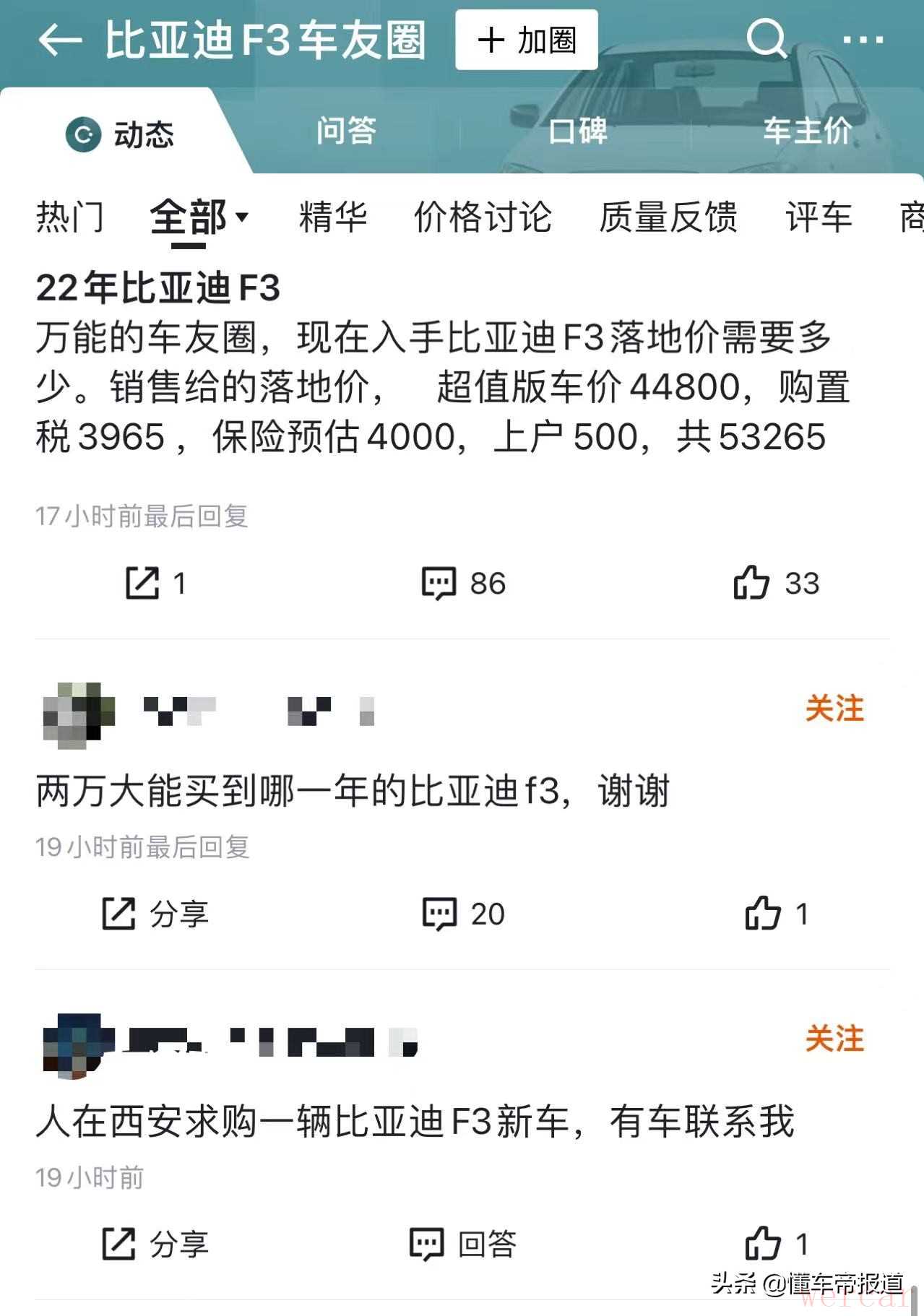Open the 车主价 tab
Viewport: 924px width, 1316px height.
[x=807, y=131]
